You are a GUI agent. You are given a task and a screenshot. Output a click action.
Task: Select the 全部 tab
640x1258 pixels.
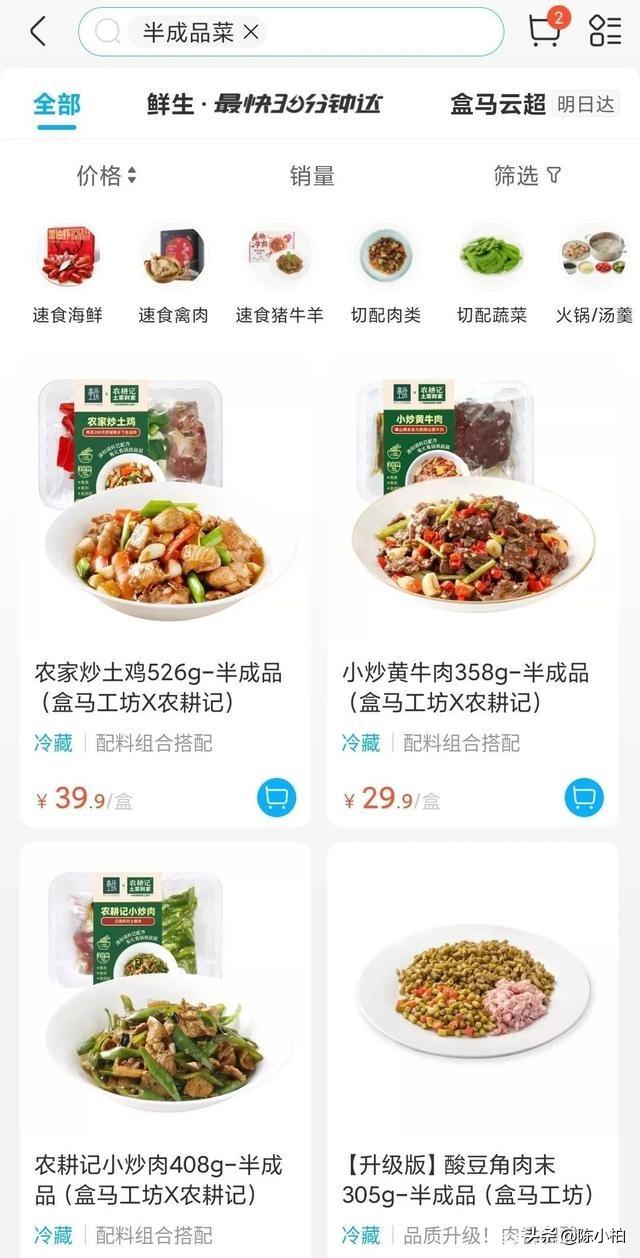point(56,104)
